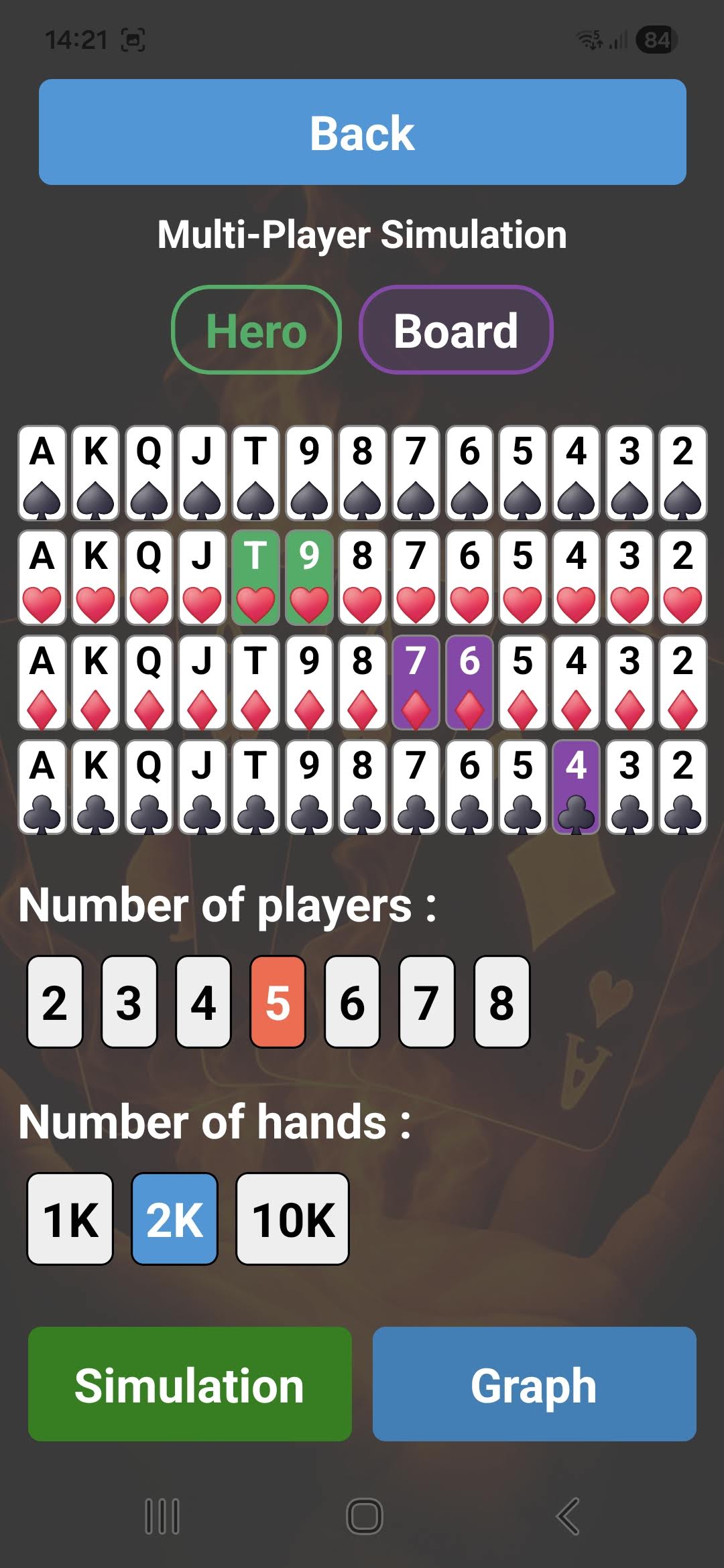Deselect the Seven of diamonds card
This screenshot has height=1568, width=724.
pyautogui.click(x=416, y=683)
